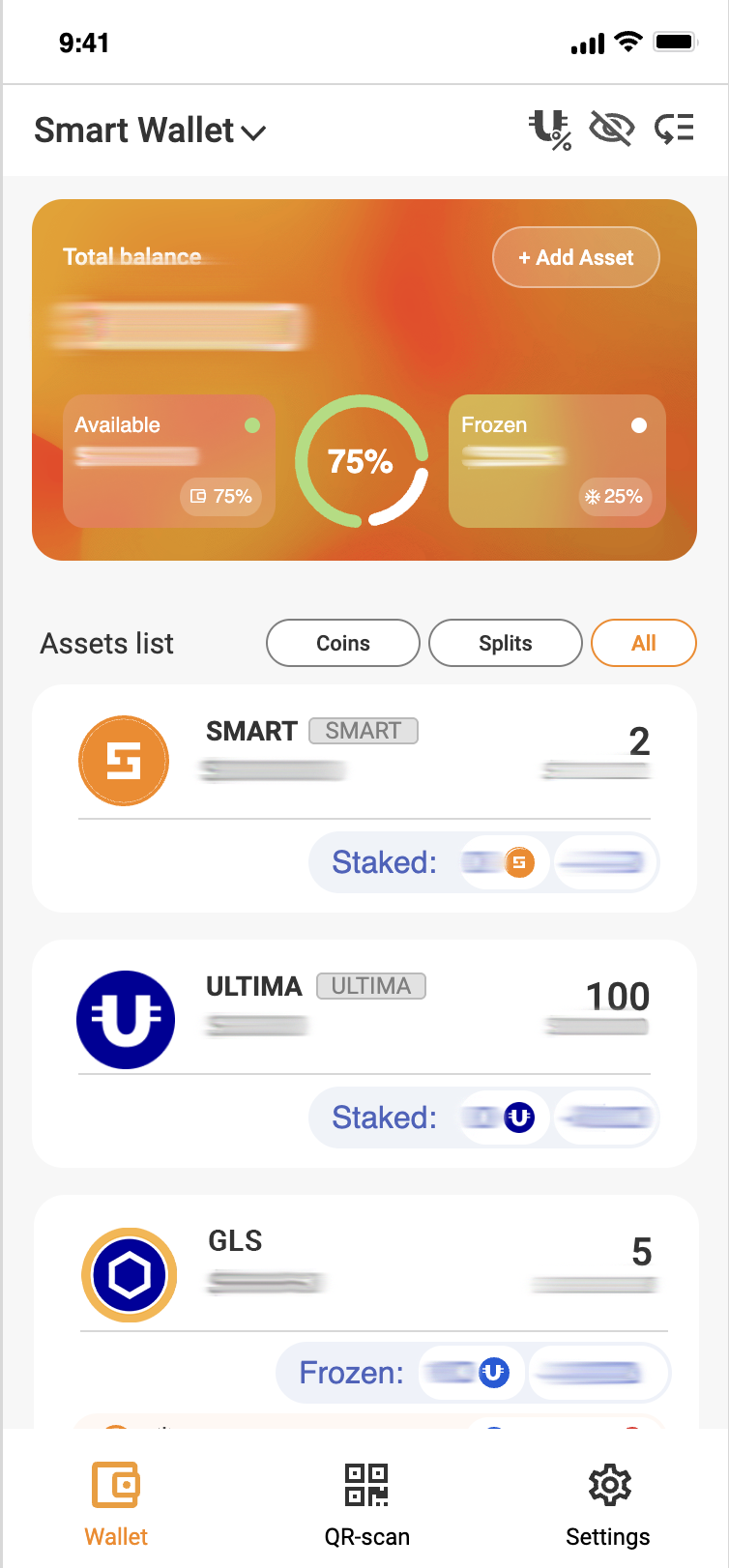
Task: View Staked details under ULTIMA
Action: point(483,1118)
